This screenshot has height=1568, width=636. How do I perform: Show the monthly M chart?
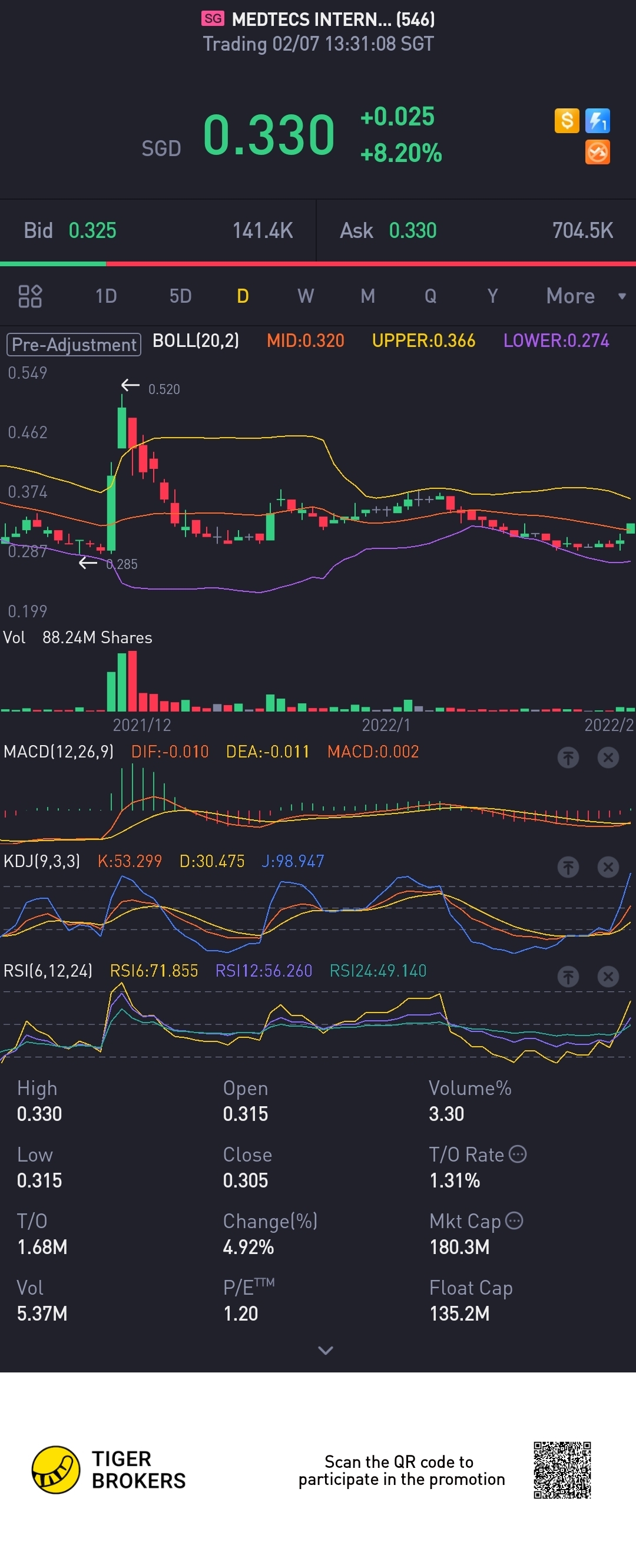click(367, 296)
